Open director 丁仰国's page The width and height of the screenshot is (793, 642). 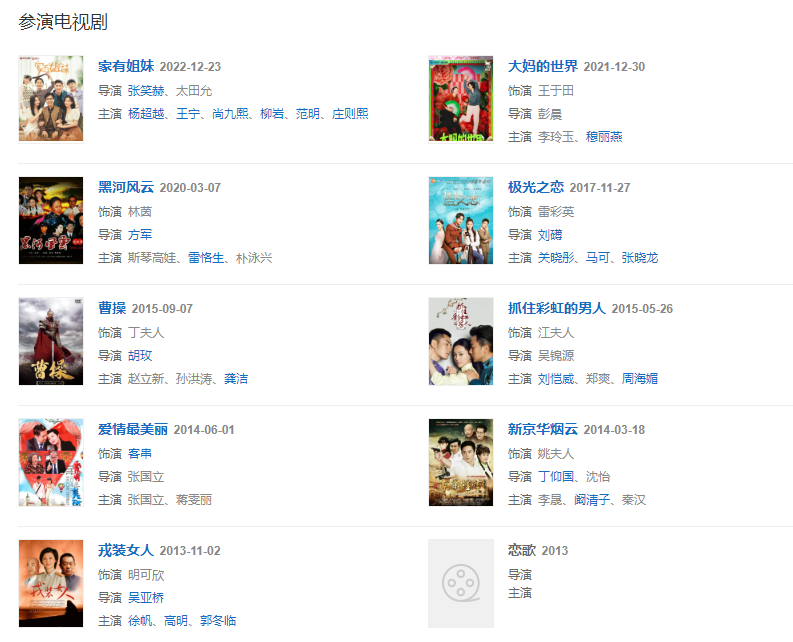click(557, 477)
